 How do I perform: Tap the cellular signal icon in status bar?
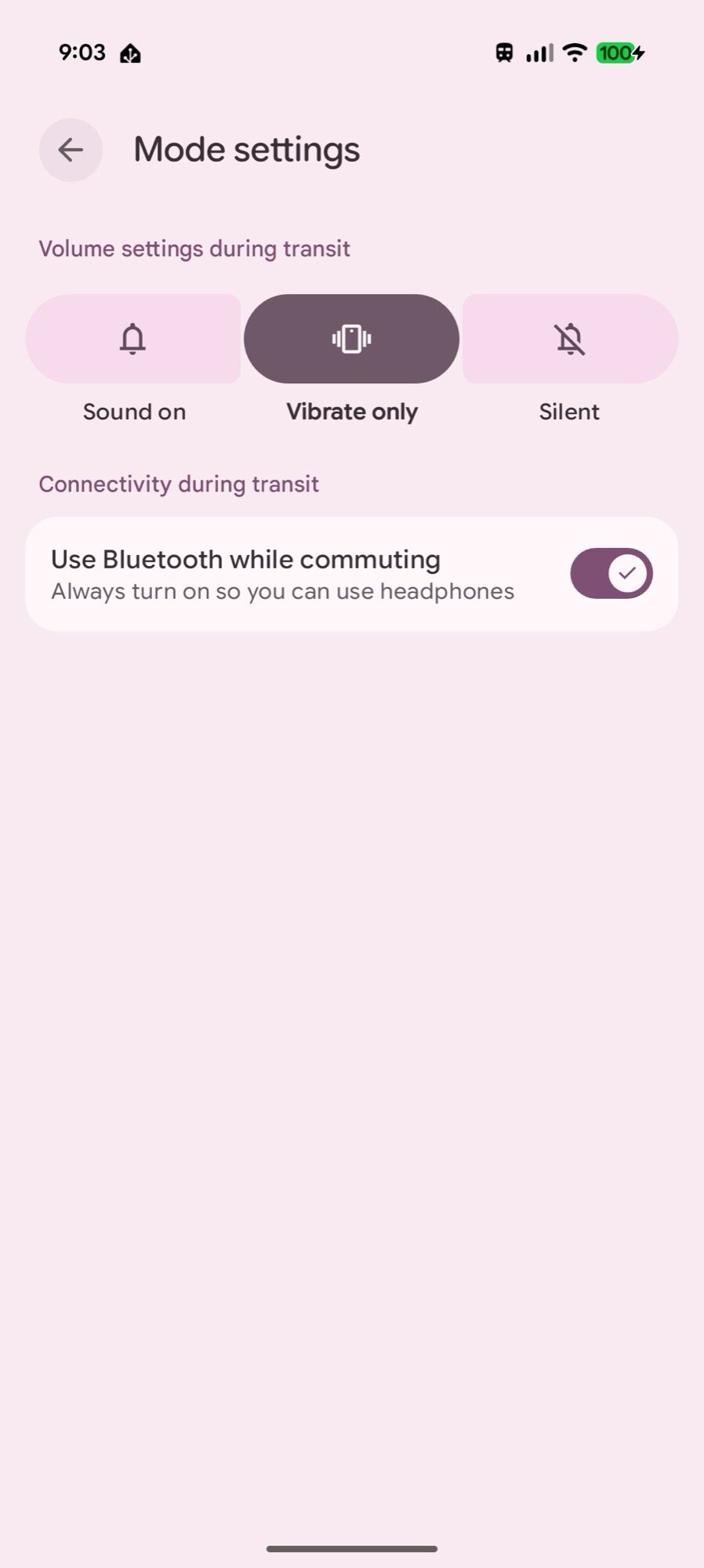(x=539, y=53)
